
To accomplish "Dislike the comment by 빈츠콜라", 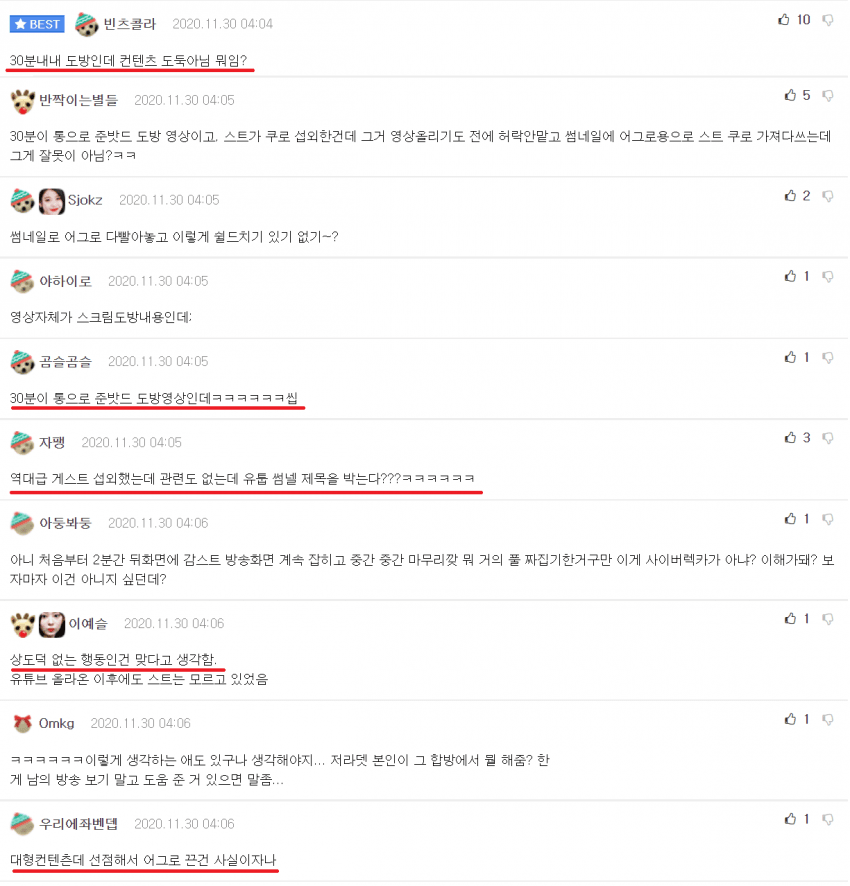I will 828,20.
